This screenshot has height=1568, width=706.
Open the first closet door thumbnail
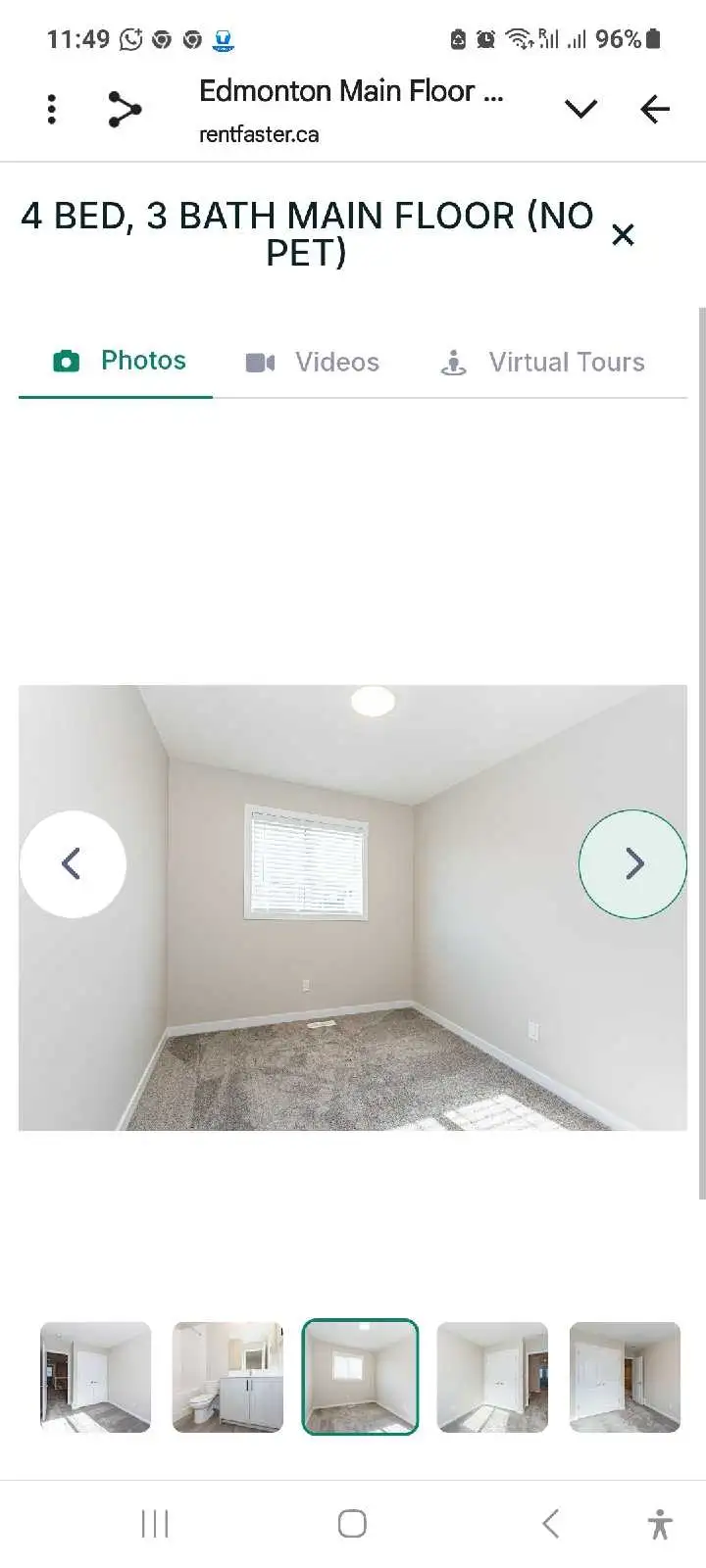coord(96,1377)
